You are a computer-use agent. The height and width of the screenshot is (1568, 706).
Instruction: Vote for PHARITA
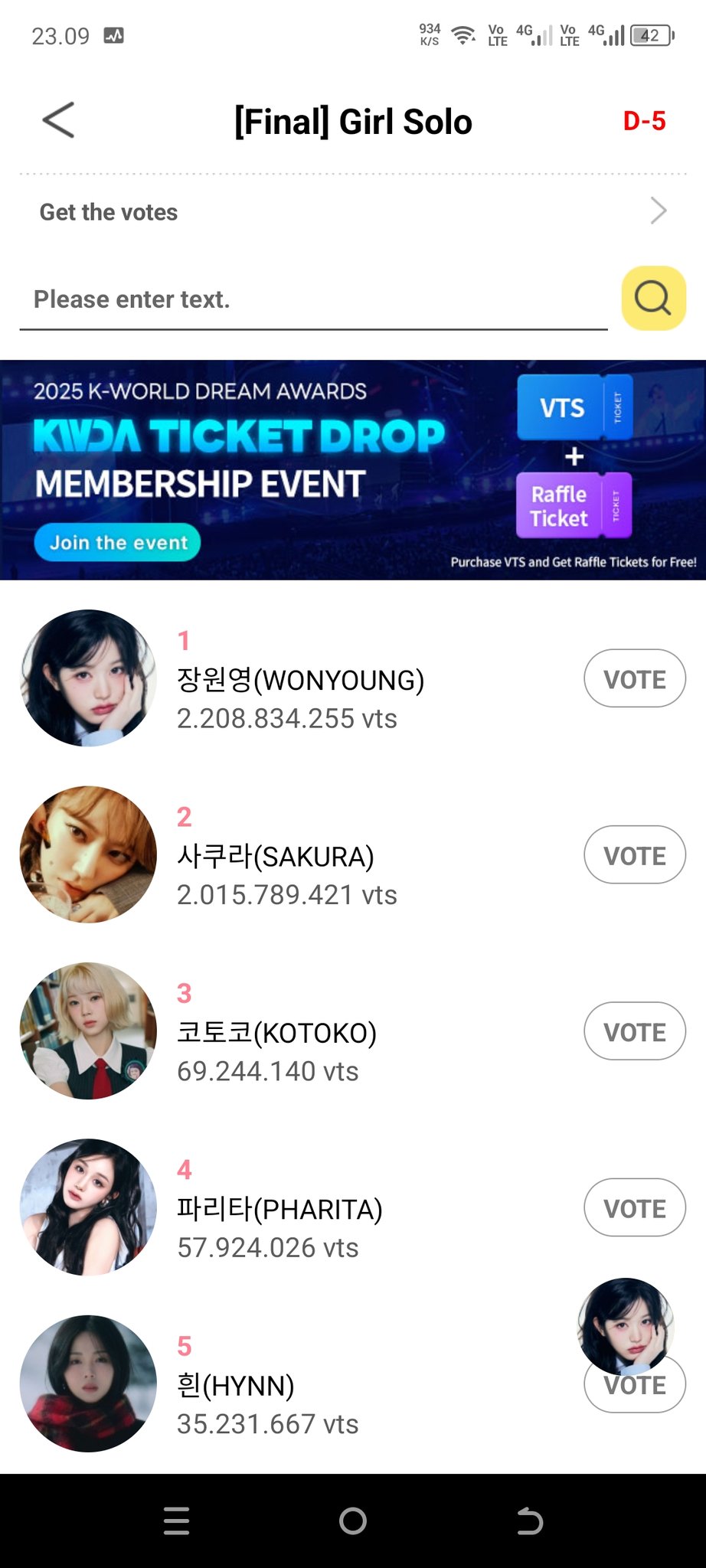coord(635,1207)
